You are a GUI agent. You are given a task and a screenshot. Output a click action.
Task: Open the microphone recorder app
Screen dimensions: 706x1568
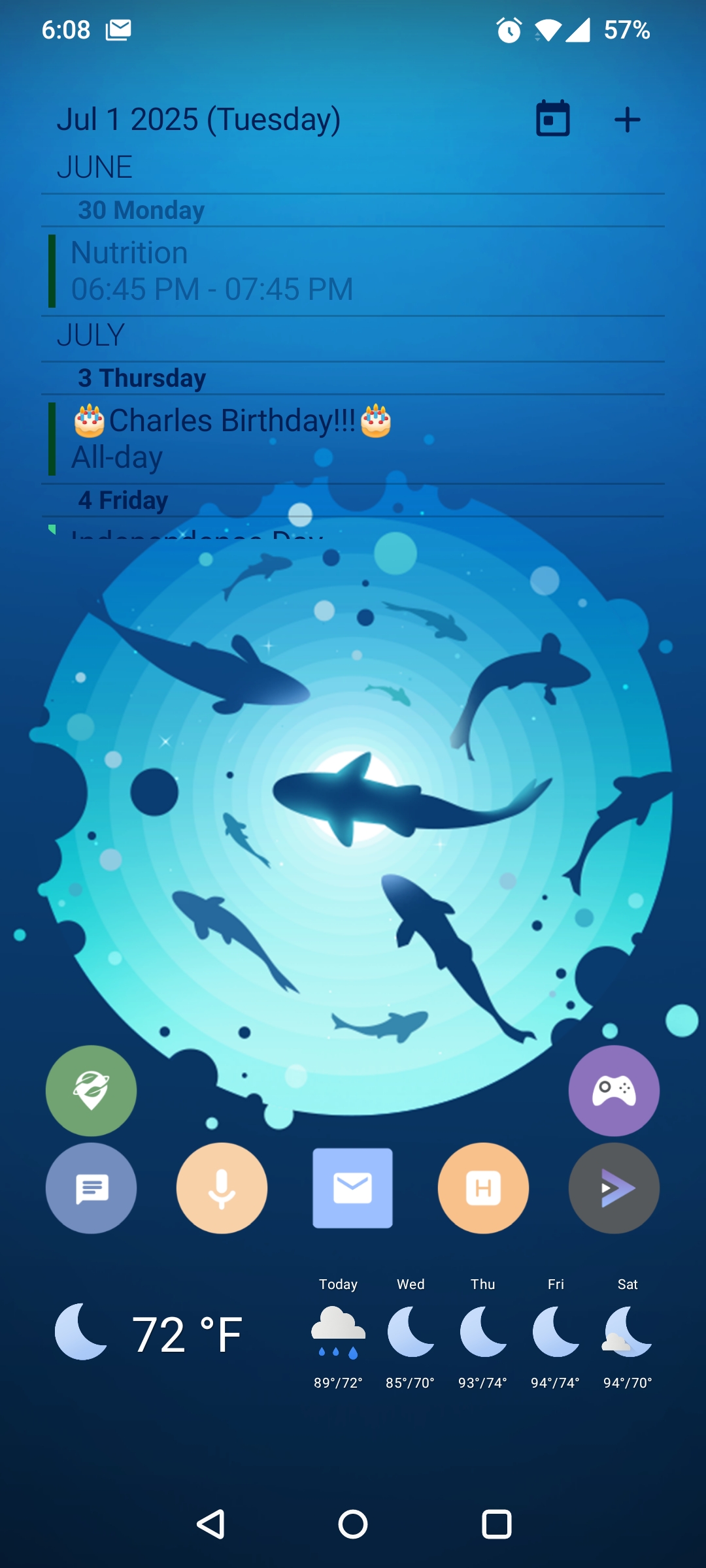pos(222,1188)
